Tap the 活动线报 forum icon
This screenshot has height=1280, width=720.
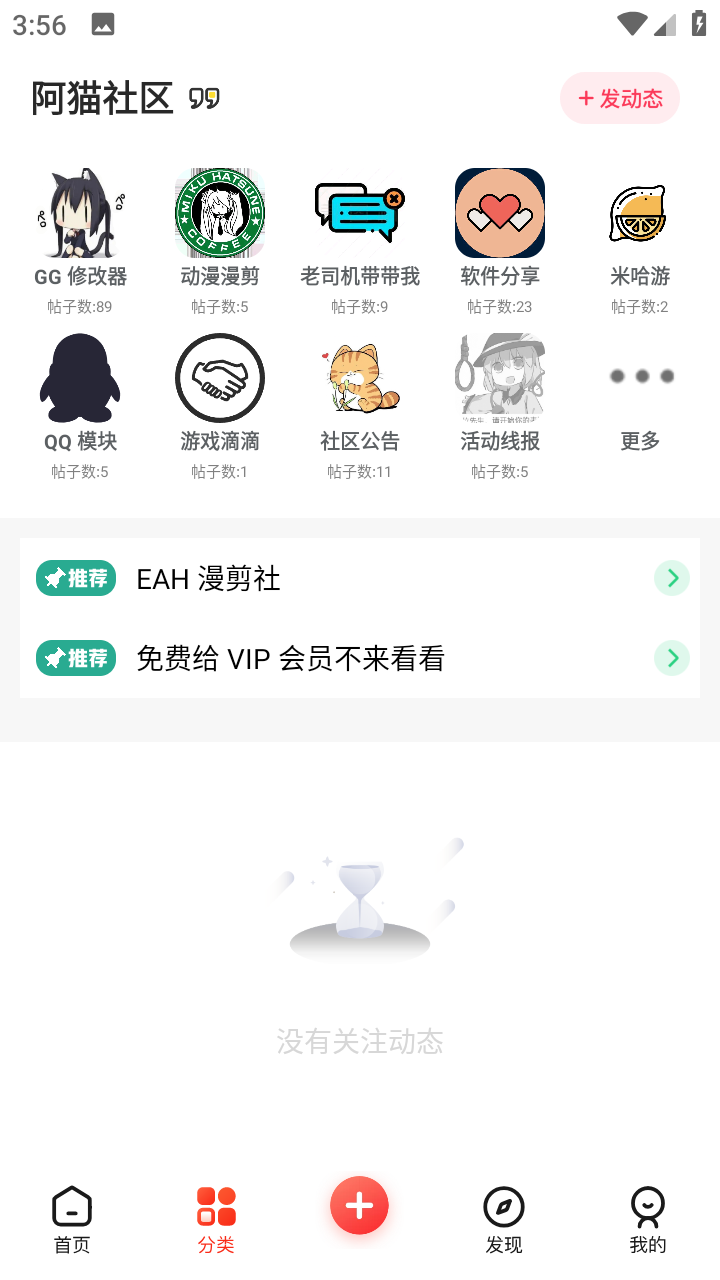(500, 377)
